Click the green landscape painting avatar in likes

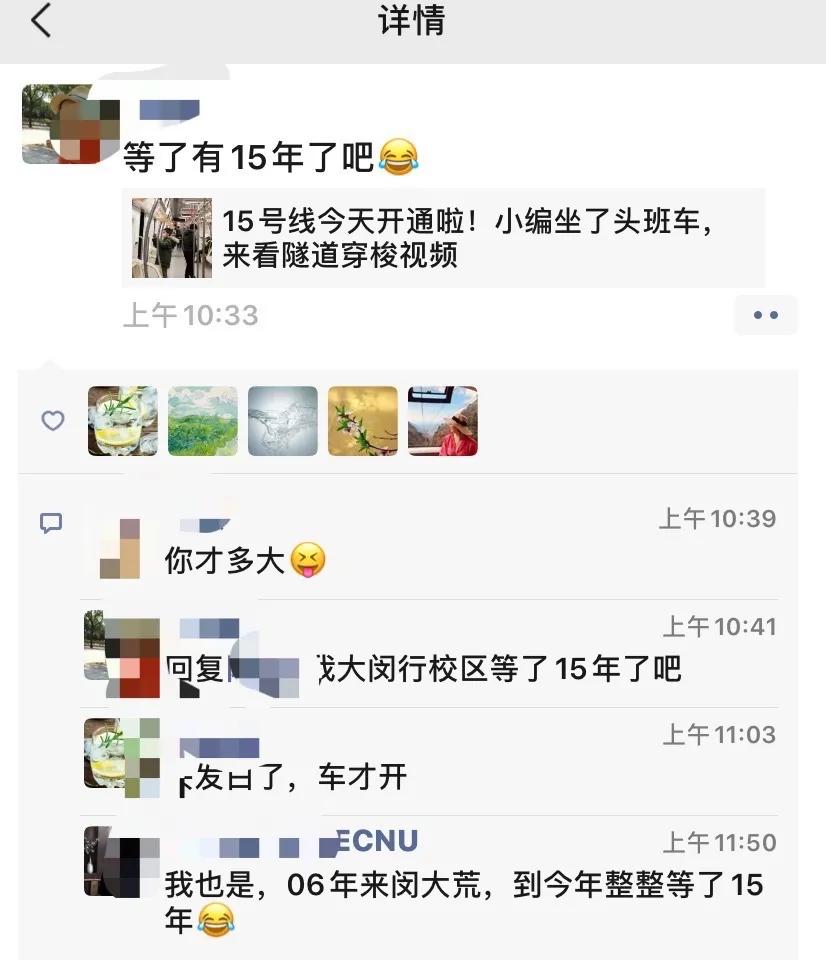[x=202, y=420]
